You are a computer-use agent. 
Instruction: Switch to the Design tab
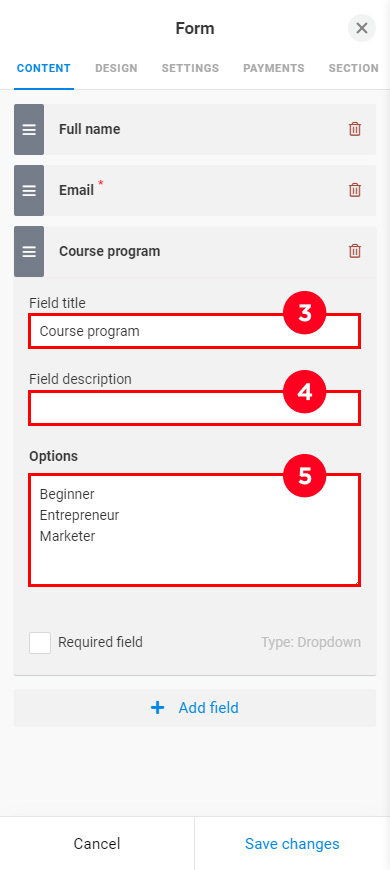click(x=116, y=68)
